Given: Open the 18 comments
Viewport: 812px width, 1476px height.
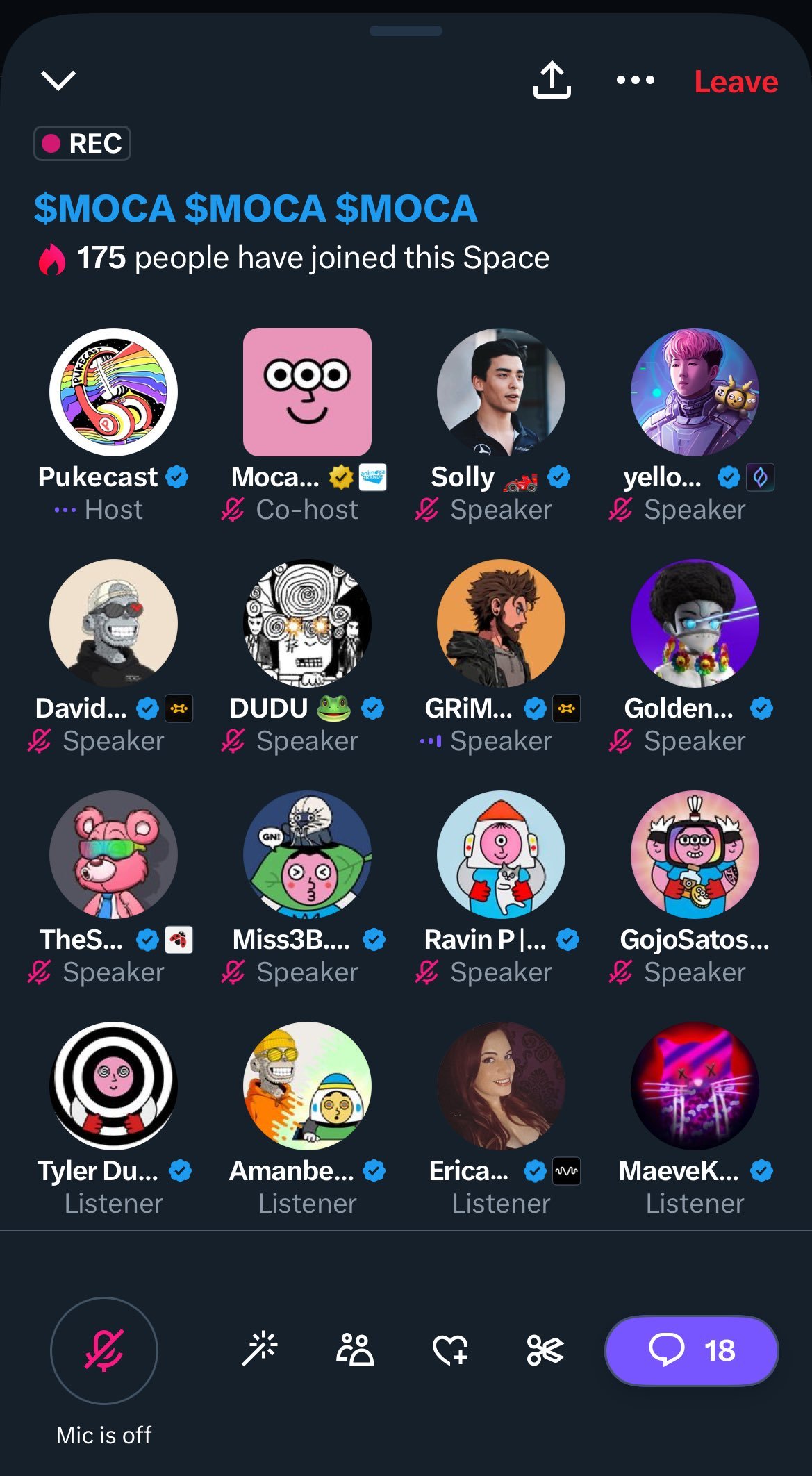Looking at the screenshot, I should coord(692,1350).
